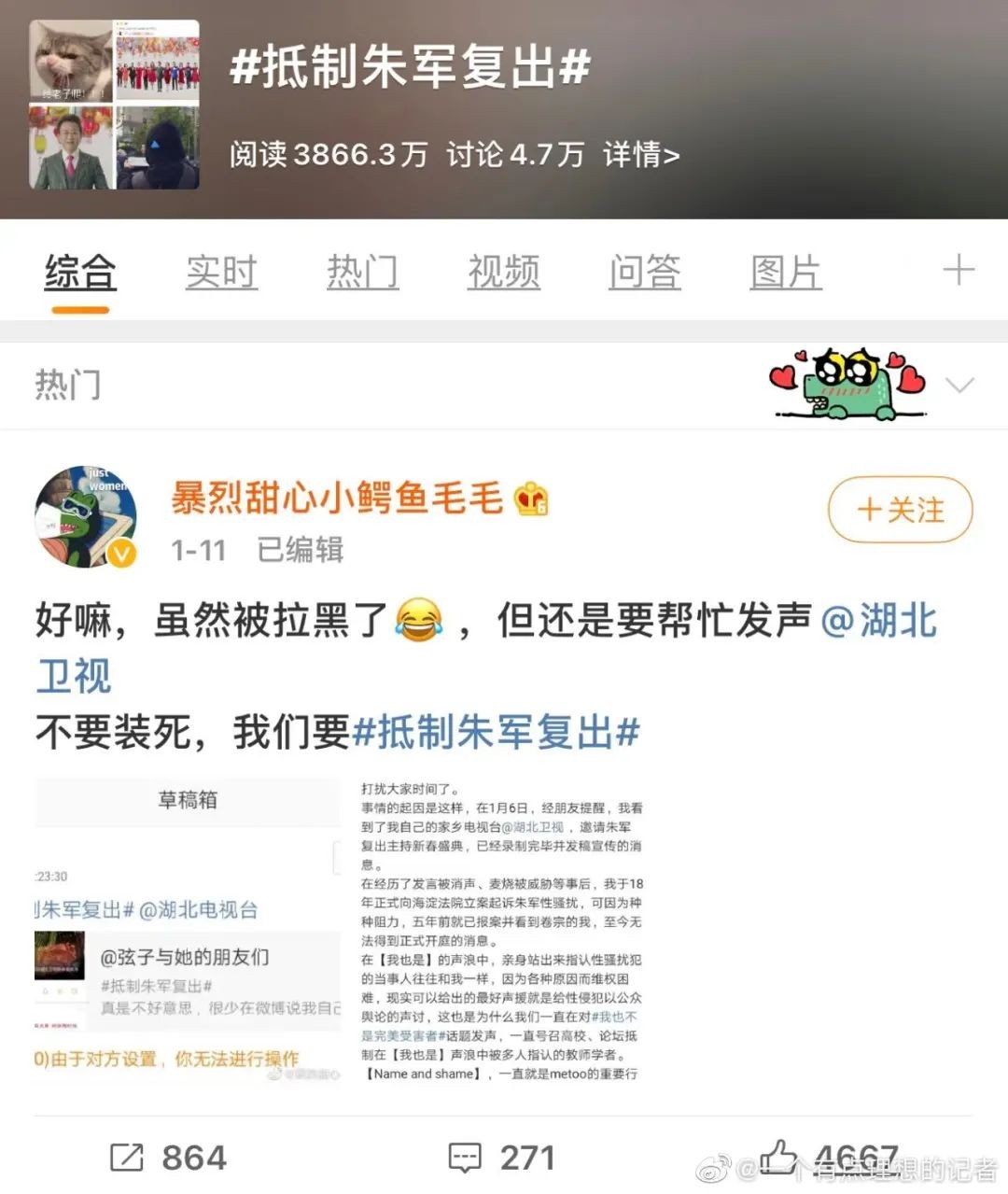The image size is (1008, 1194).
Task: Switch to the 热门 tab
Action: (x=362, y=272)
